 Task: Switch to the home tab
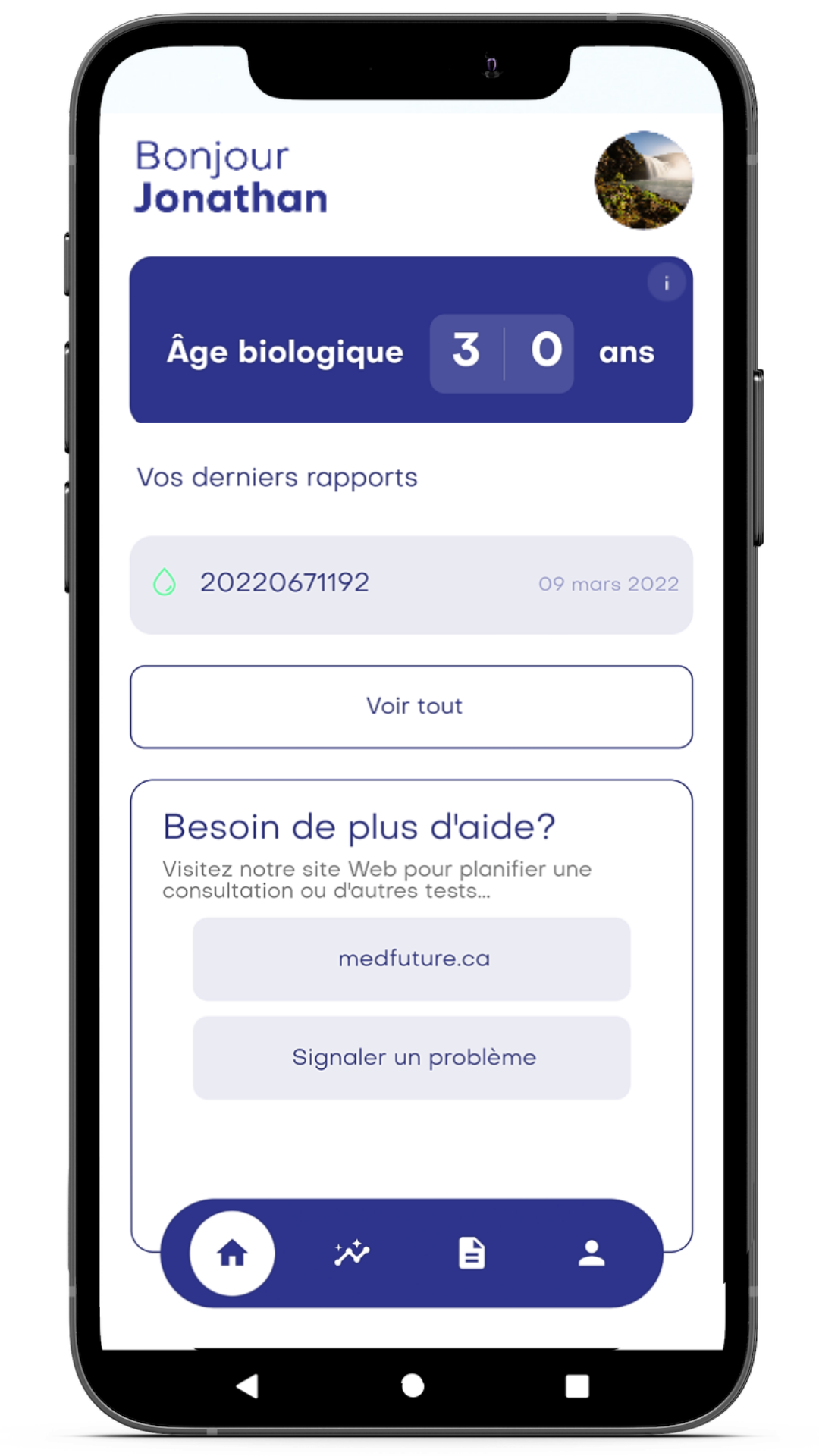click(x=232, y=1254)
